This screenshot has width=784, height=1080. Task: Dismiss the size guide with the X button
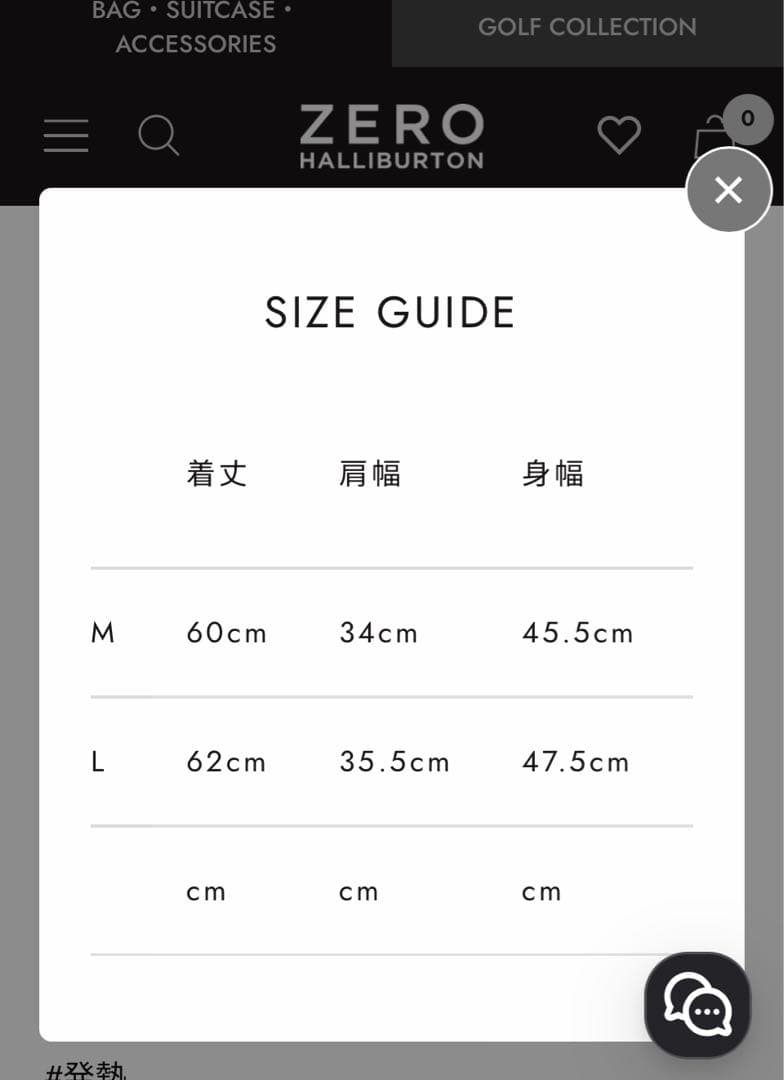pos(727,190)
